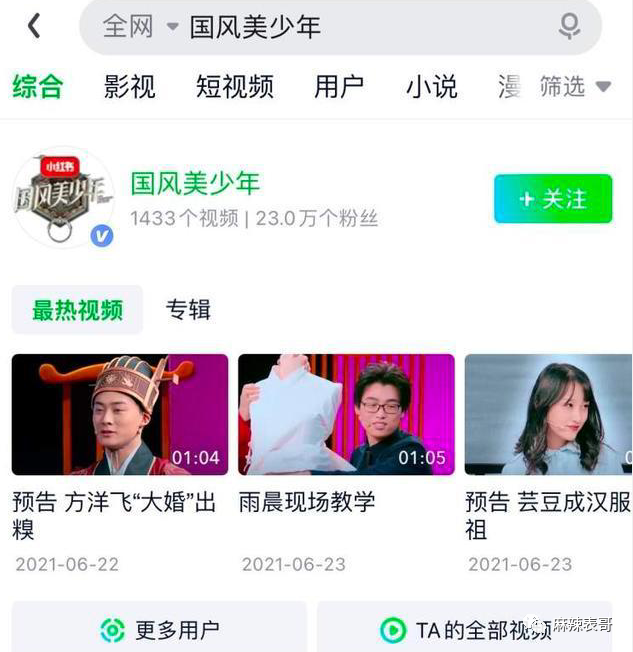
Task: View TA的全部视频
Action: pos(465,629)
